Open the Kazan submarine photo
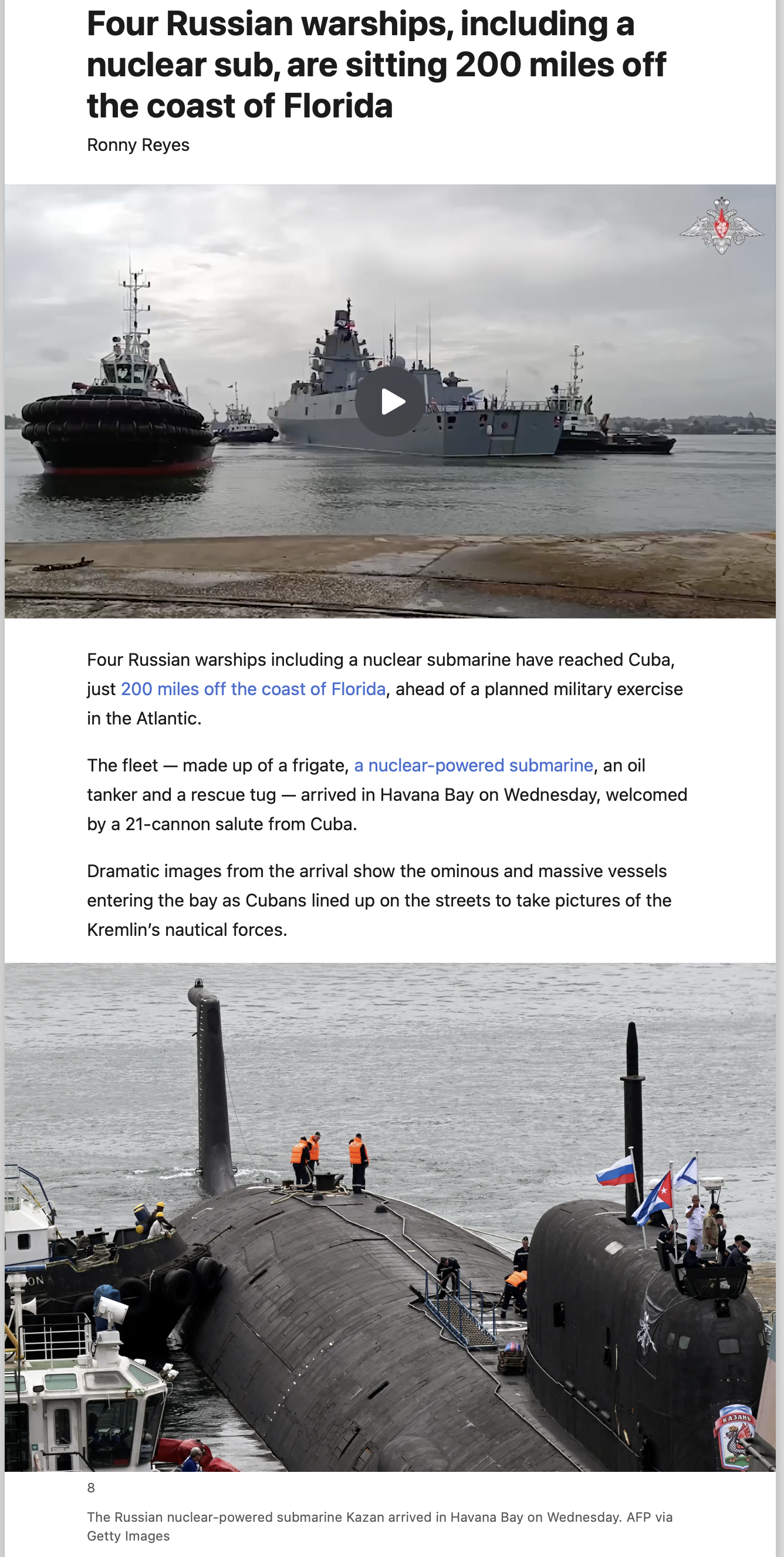 [x=390, y=1217]
